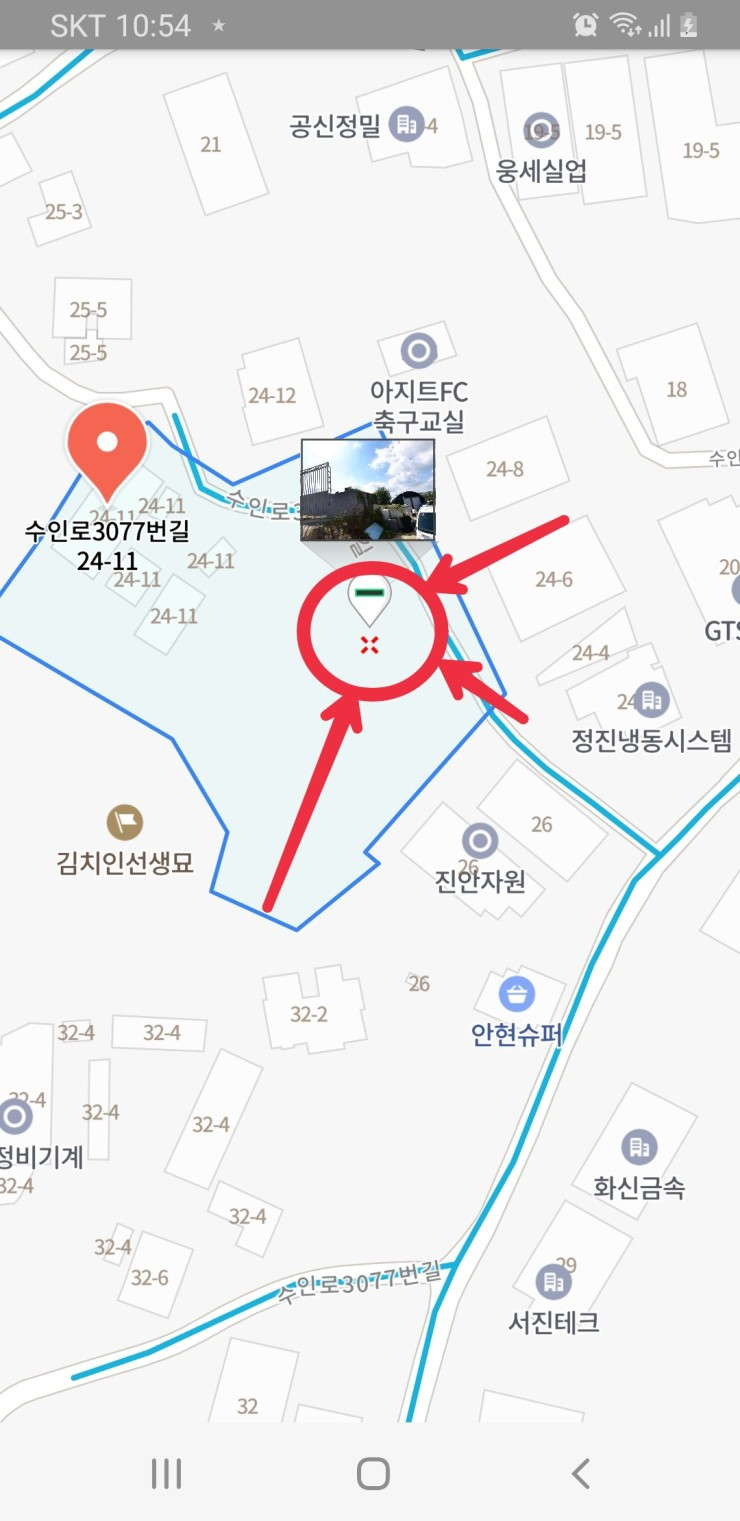Select the 아지트FC 축구교실 target marker icon
The width and height of the screenshot is (740, 1521).
pos(418,350)
